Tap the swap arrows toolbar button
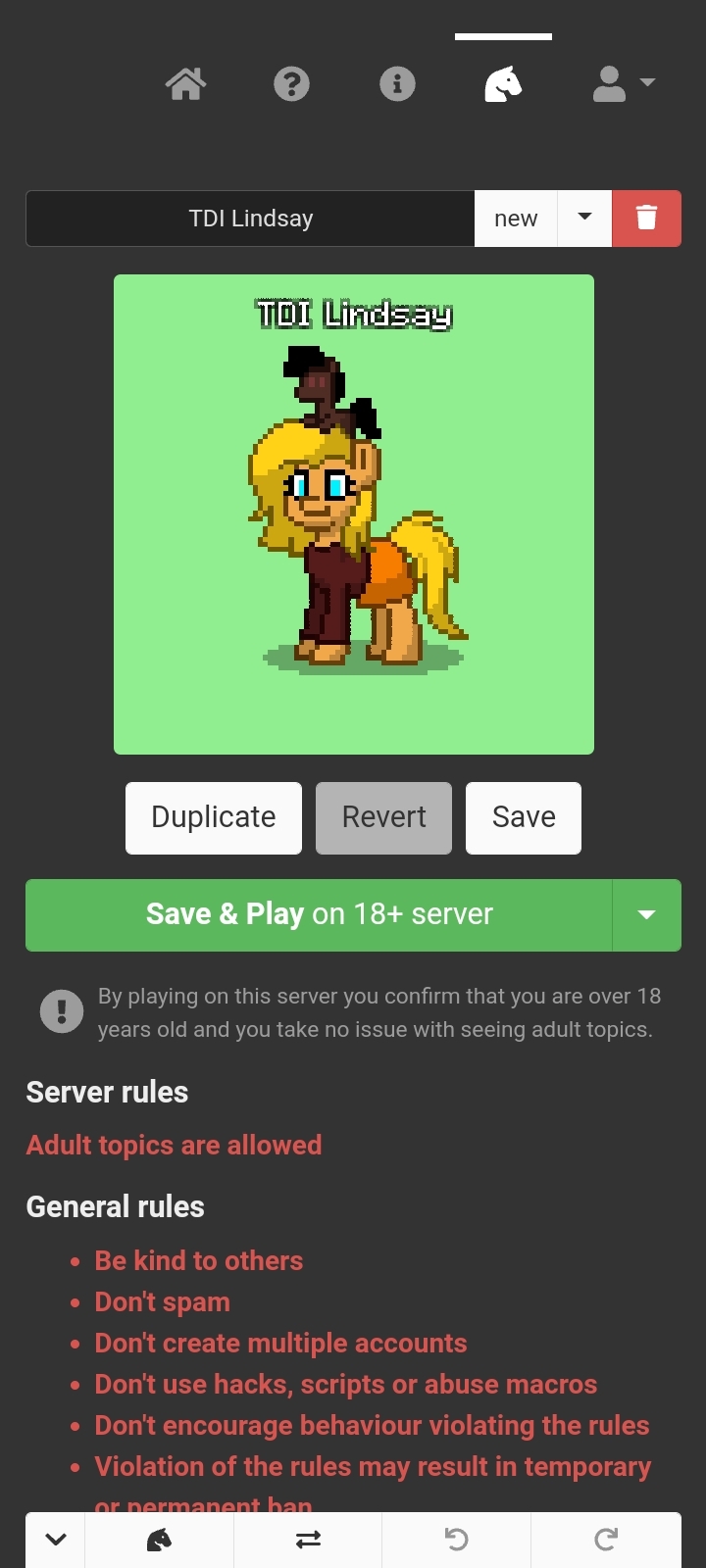Screen dimensions: 706x1568 tap(308, 1540)
